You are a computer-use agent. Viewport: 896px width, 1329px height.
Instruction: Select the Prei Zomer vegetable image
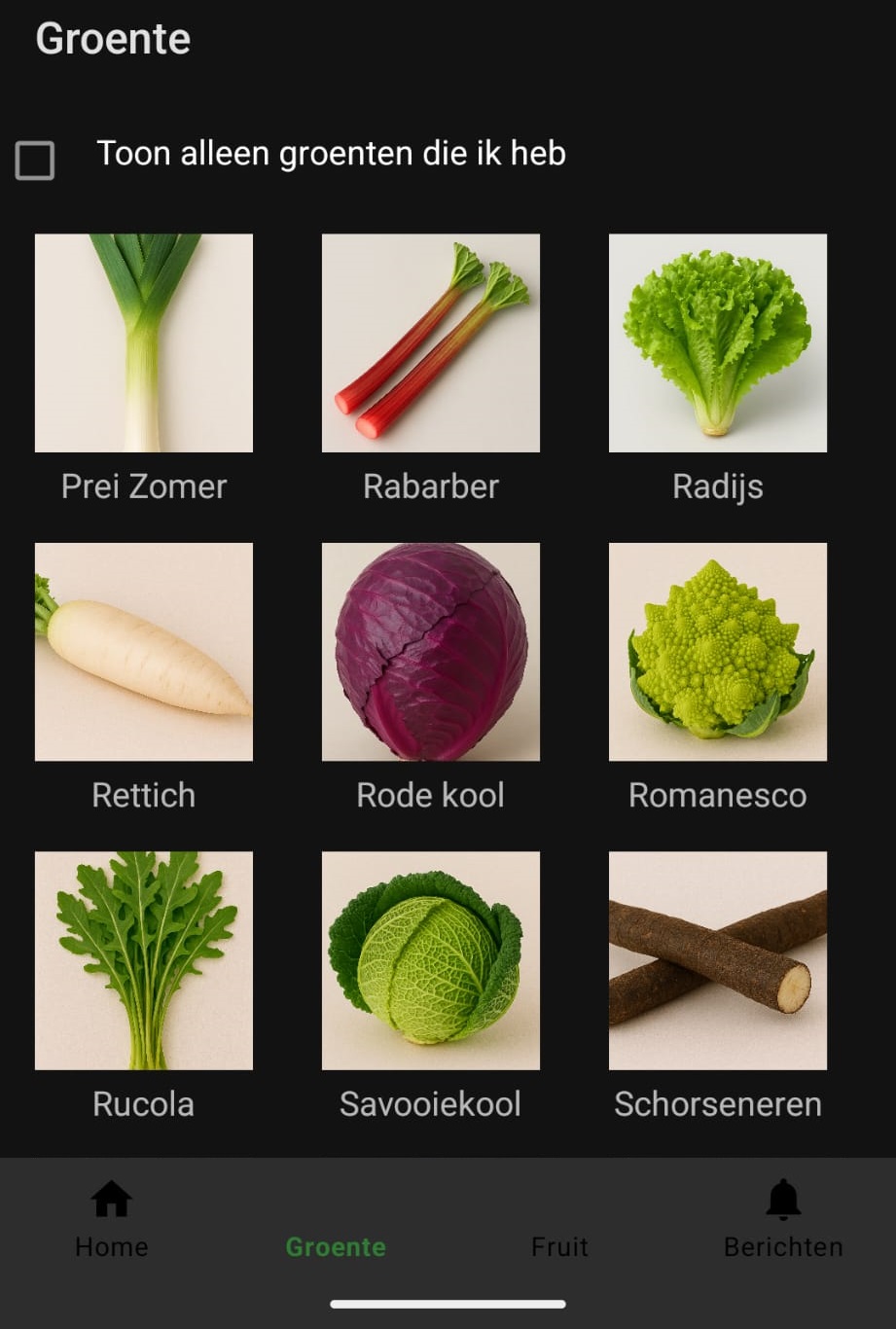click(142, 342)
